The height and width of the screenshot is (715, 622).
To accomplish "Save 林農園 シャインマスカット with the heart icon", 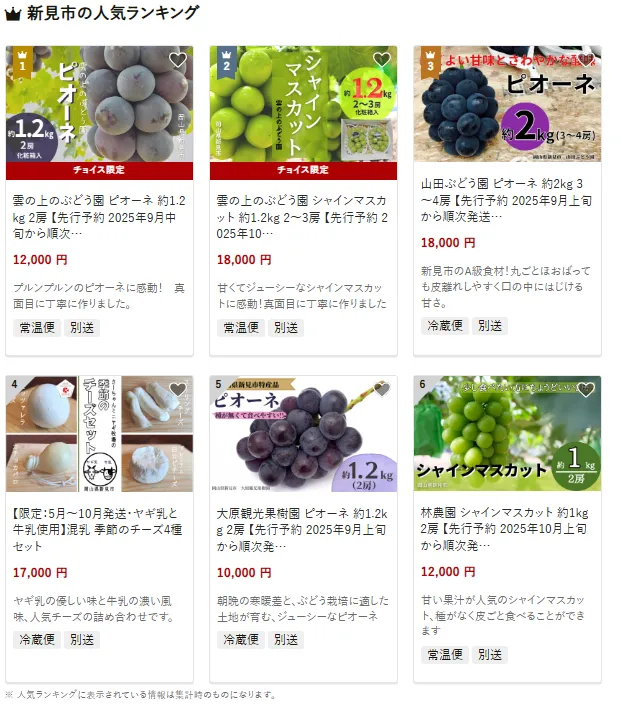I will point(585,390).
